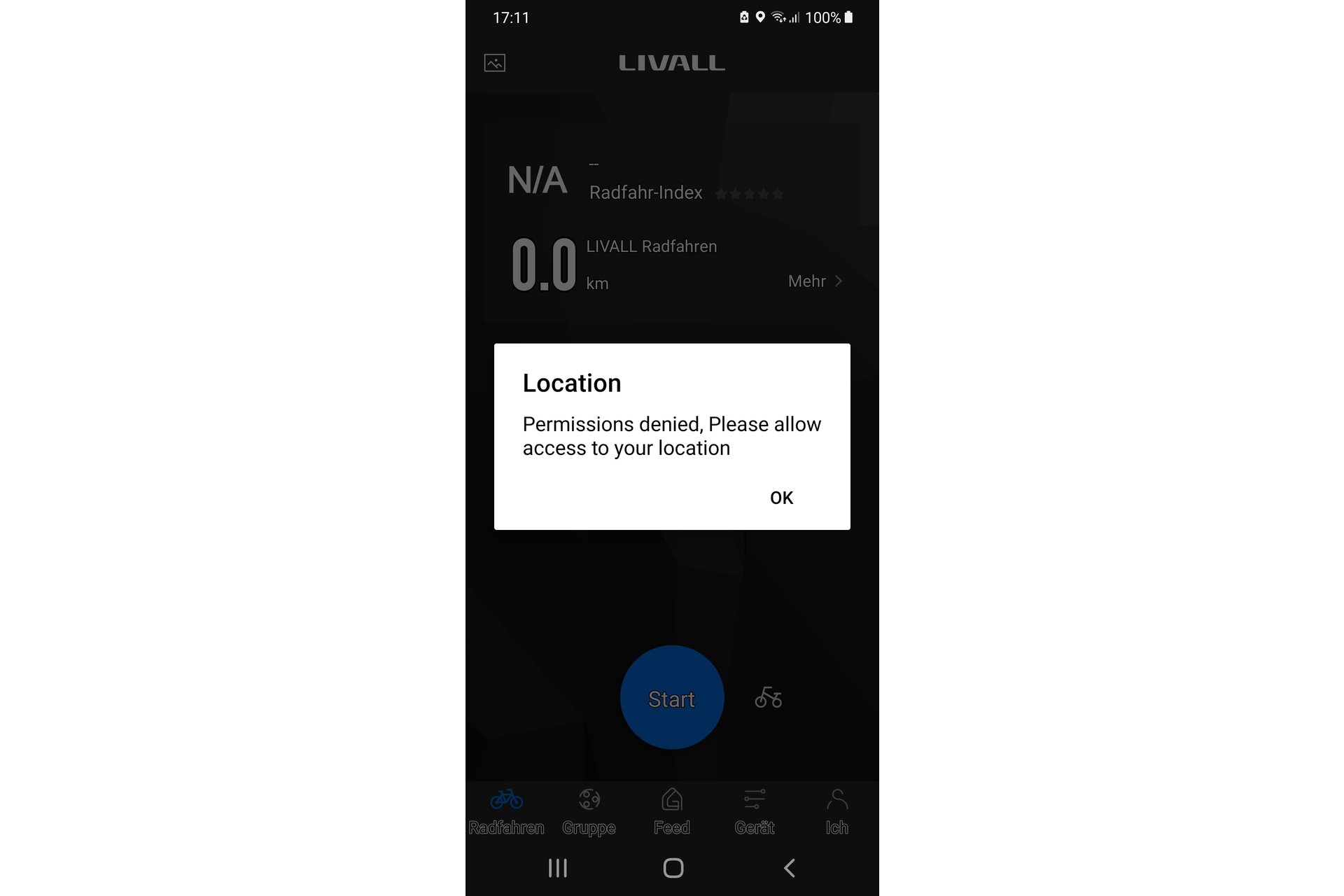Switch to the Radfahren tab

pyautogui.click(x=506, y=811)
